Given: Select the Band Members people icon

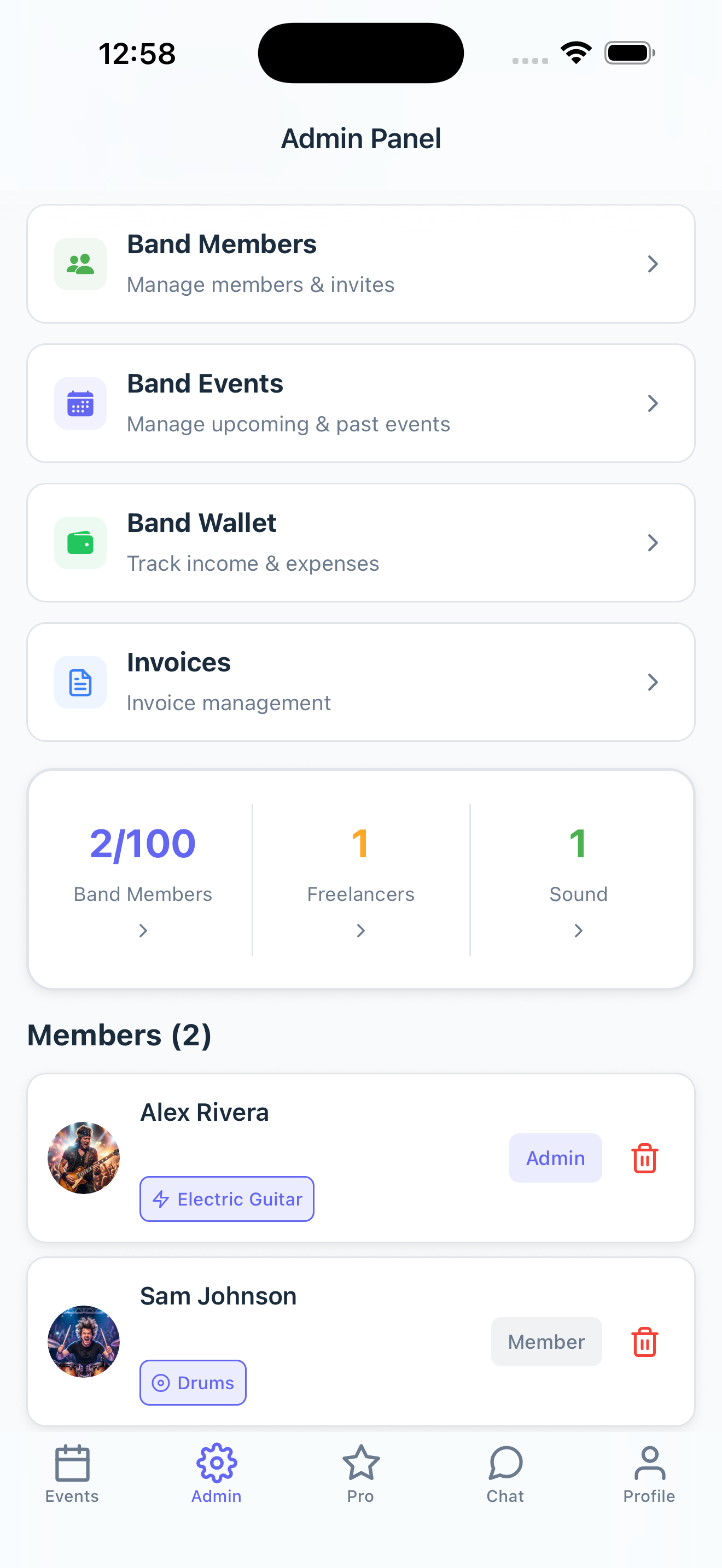Looking at the screenshot, I should tap(80, 264).
